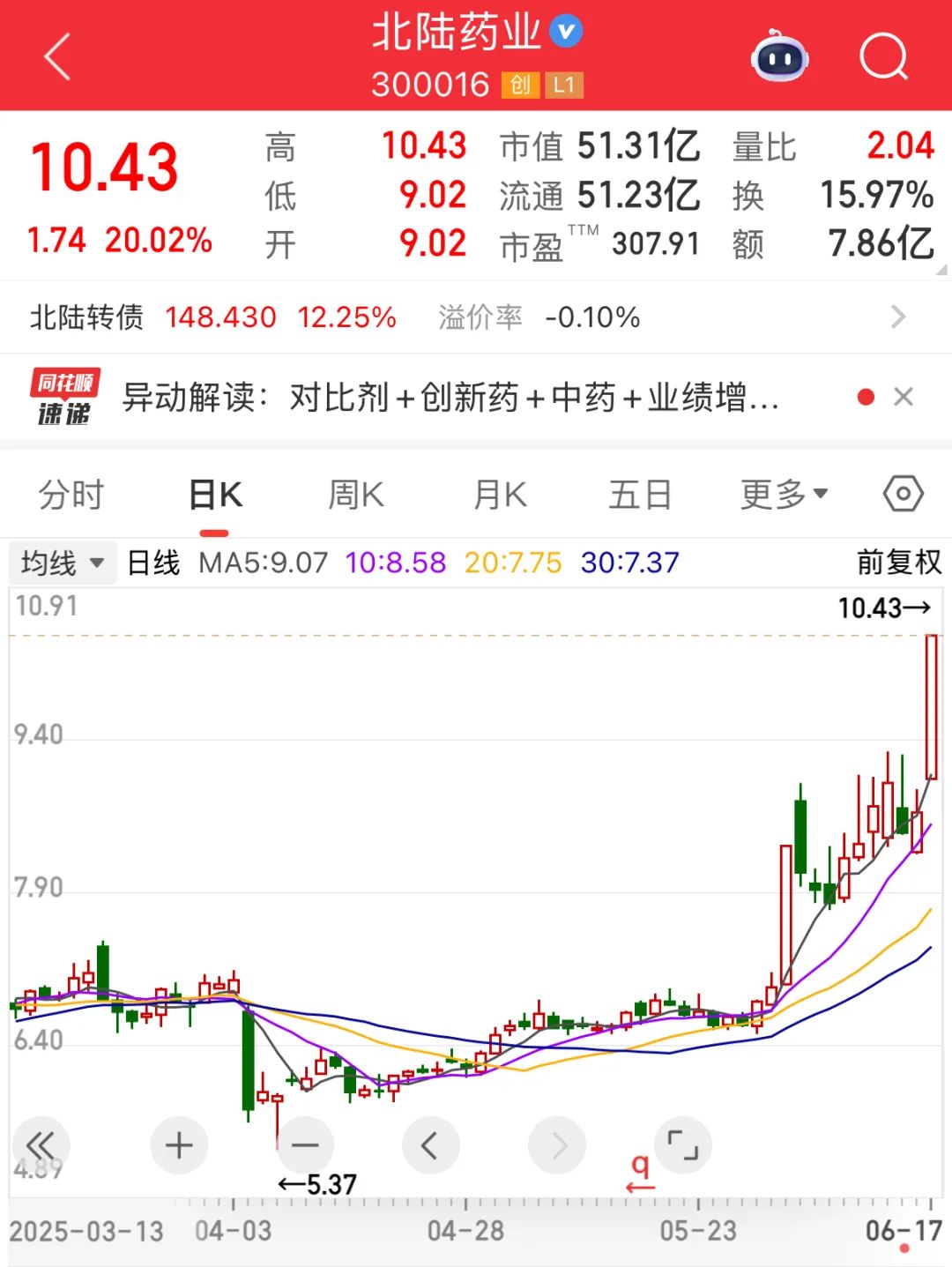Switch to the 周K tab
The width and height of the screenshot is (952, 1267).
tap(356, 495)
